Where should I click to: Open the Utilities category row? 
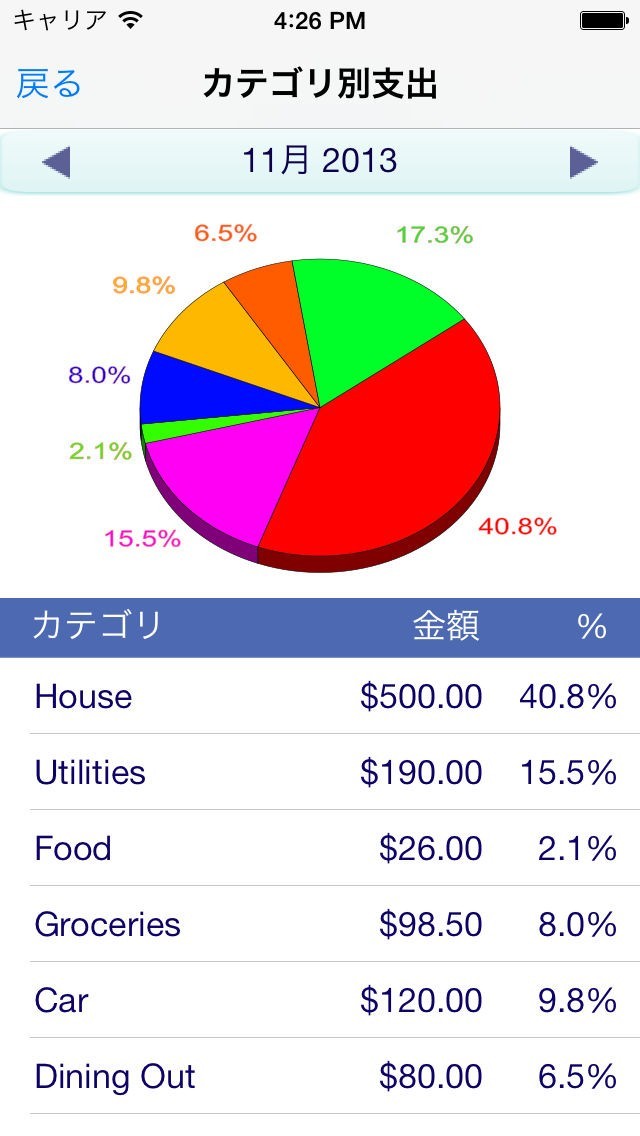320,772
